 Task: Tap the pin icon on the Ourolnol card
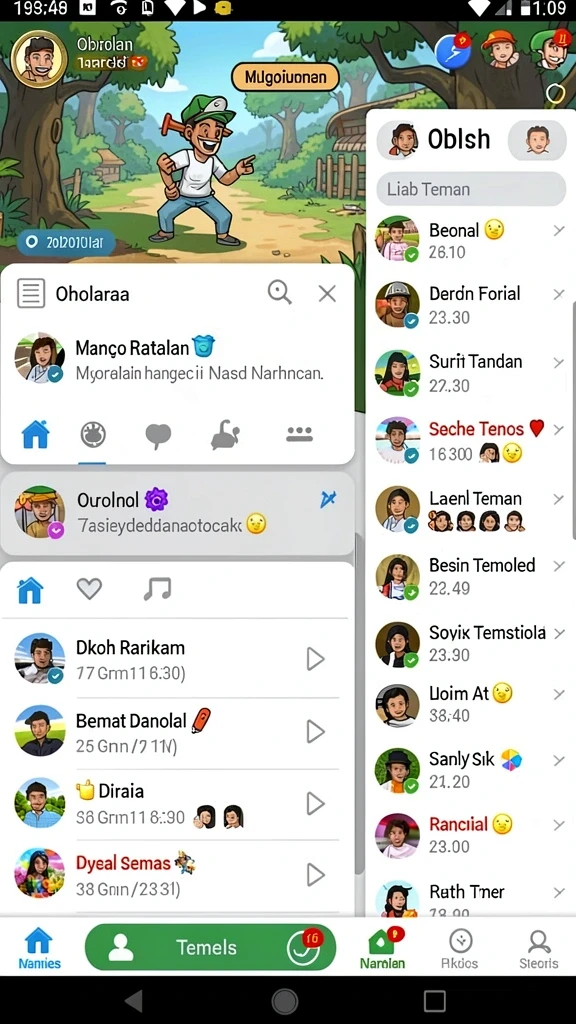point(328,500)
